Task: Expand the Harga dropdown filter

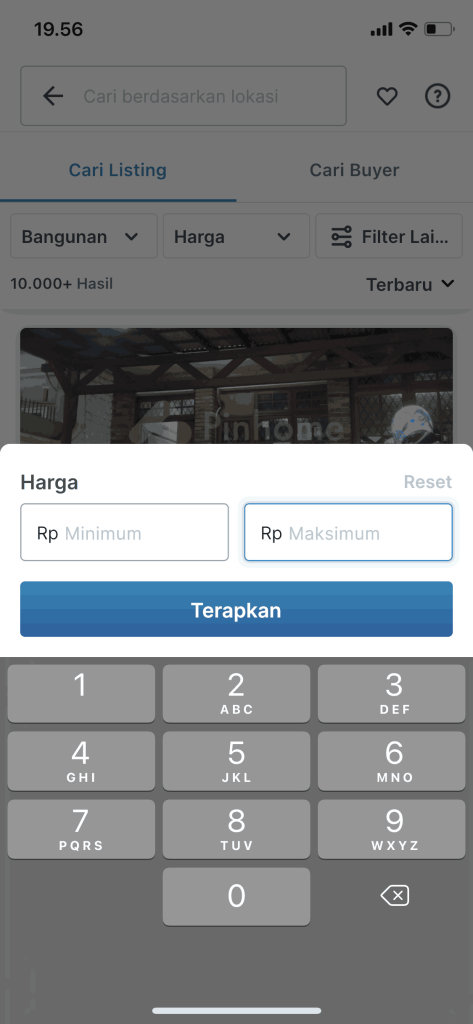Action: click(236, 236)
